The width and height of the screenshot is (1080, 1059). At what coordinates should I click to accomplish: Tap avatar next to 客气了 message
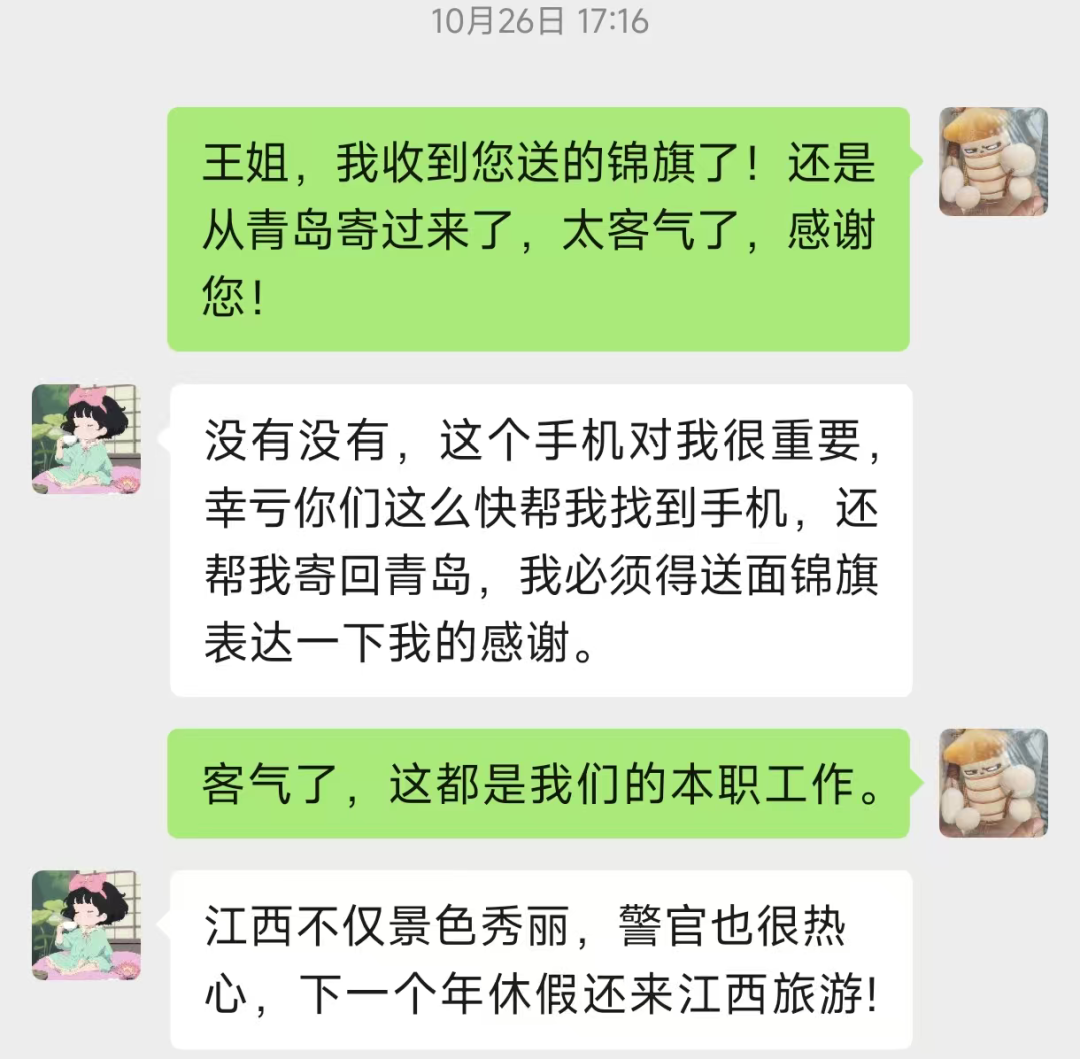[992, 783]
